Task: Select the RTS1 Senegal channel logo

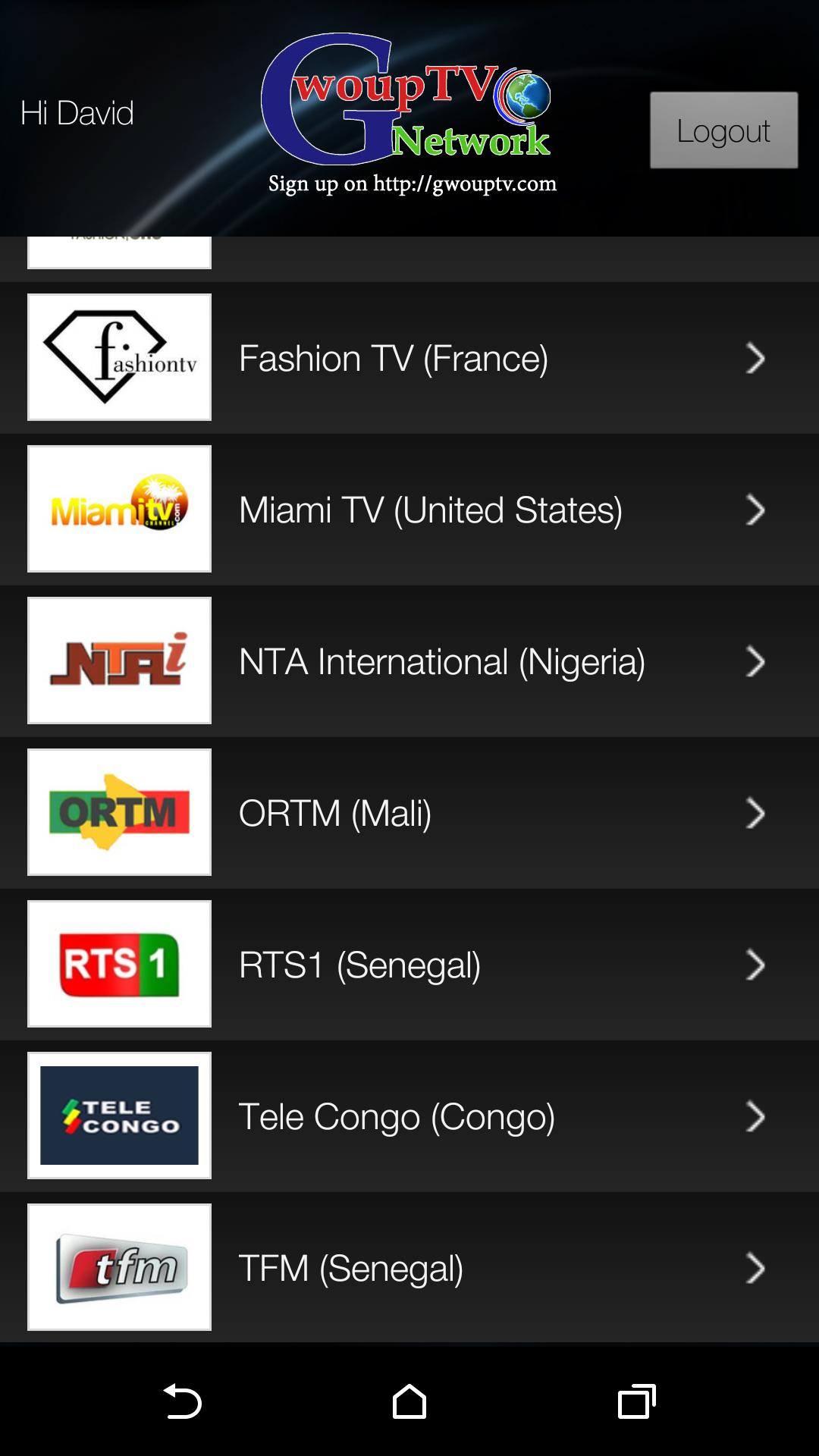Action: 119,964
